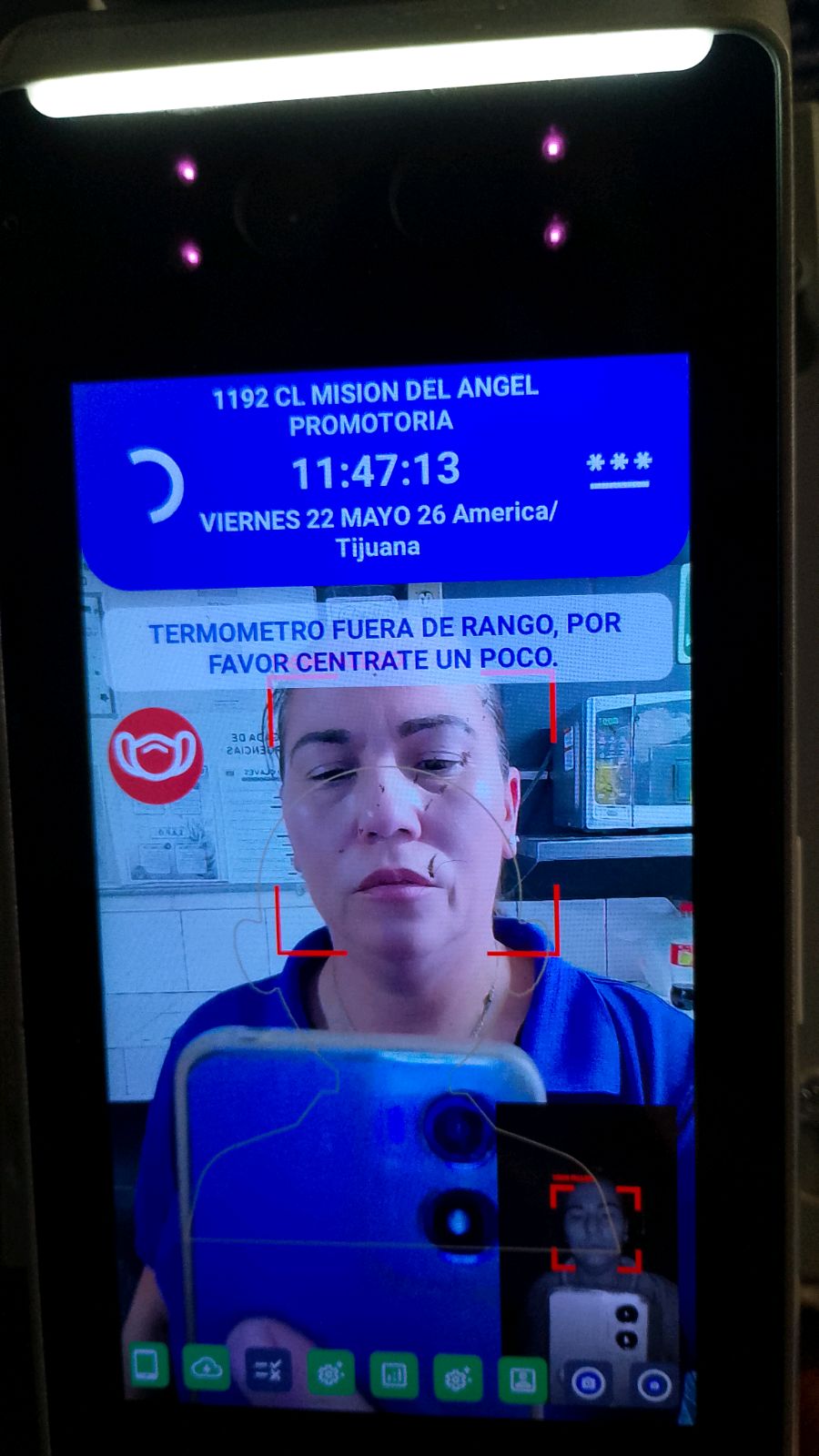This screenshot has width=819, height=1456.
Task: Tap the cloud sync icon
Action: click(207, 1368)
